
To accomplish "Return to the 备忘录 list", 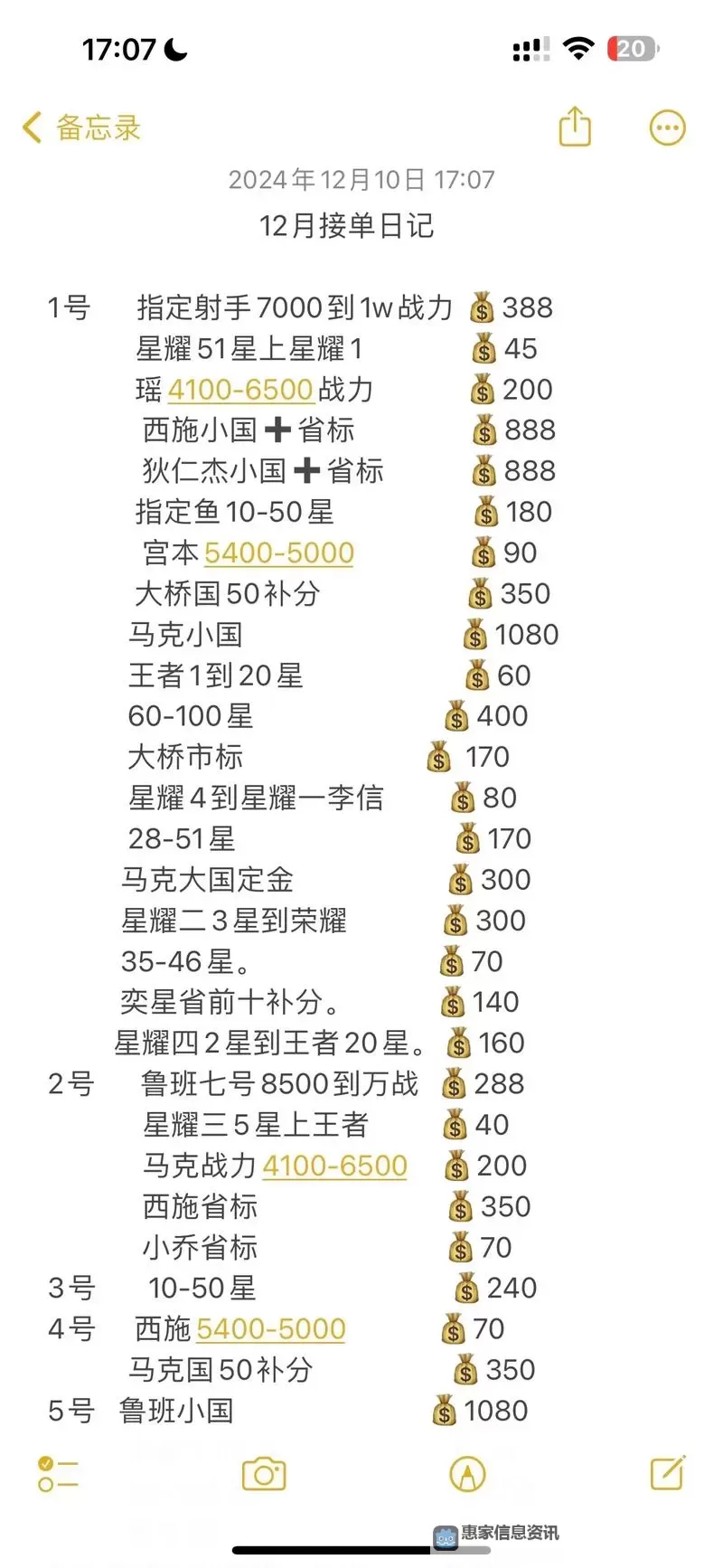I will (80, 128).
